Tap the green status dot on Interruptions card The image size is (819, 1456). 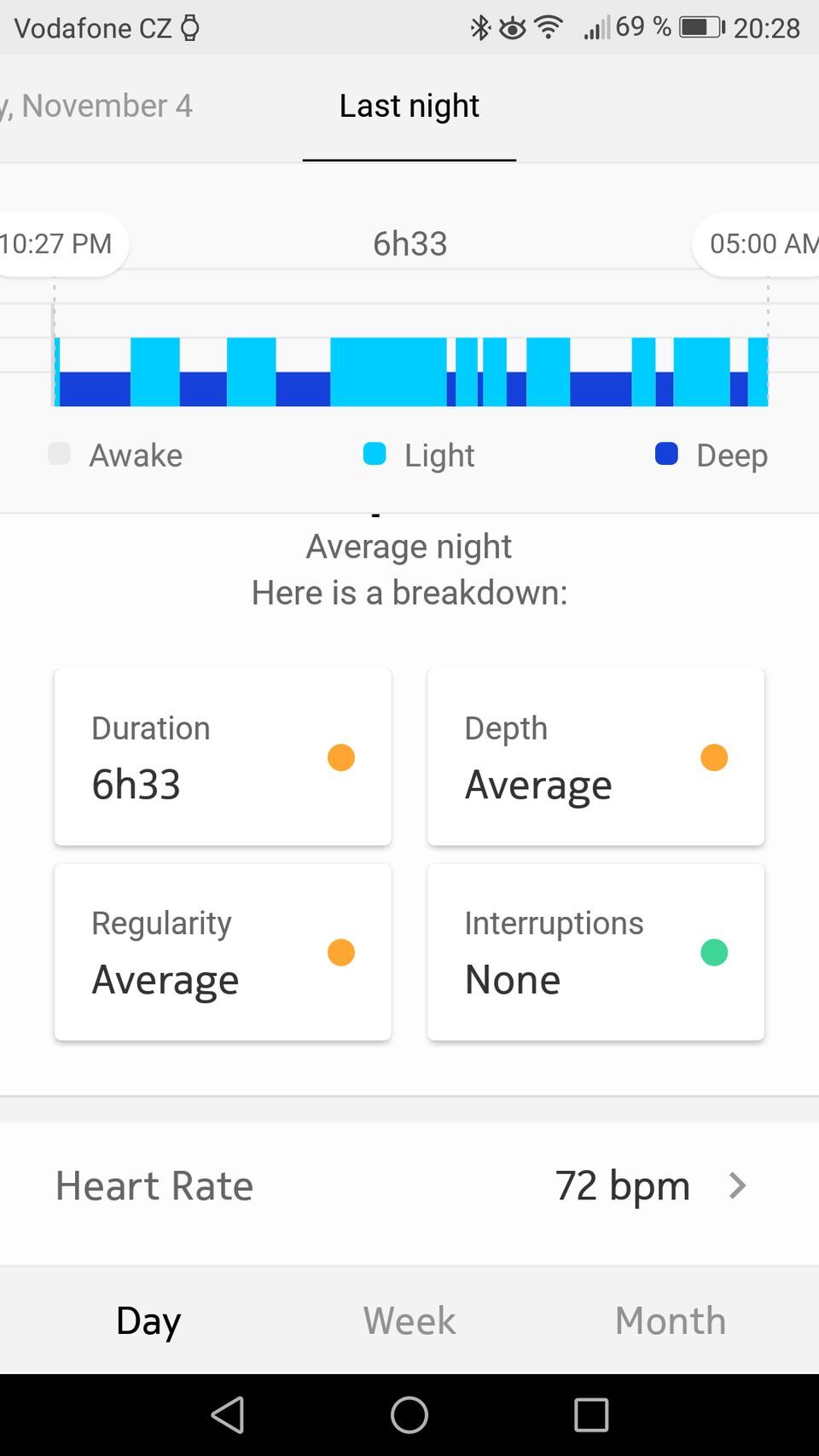[x=714, y=951]
